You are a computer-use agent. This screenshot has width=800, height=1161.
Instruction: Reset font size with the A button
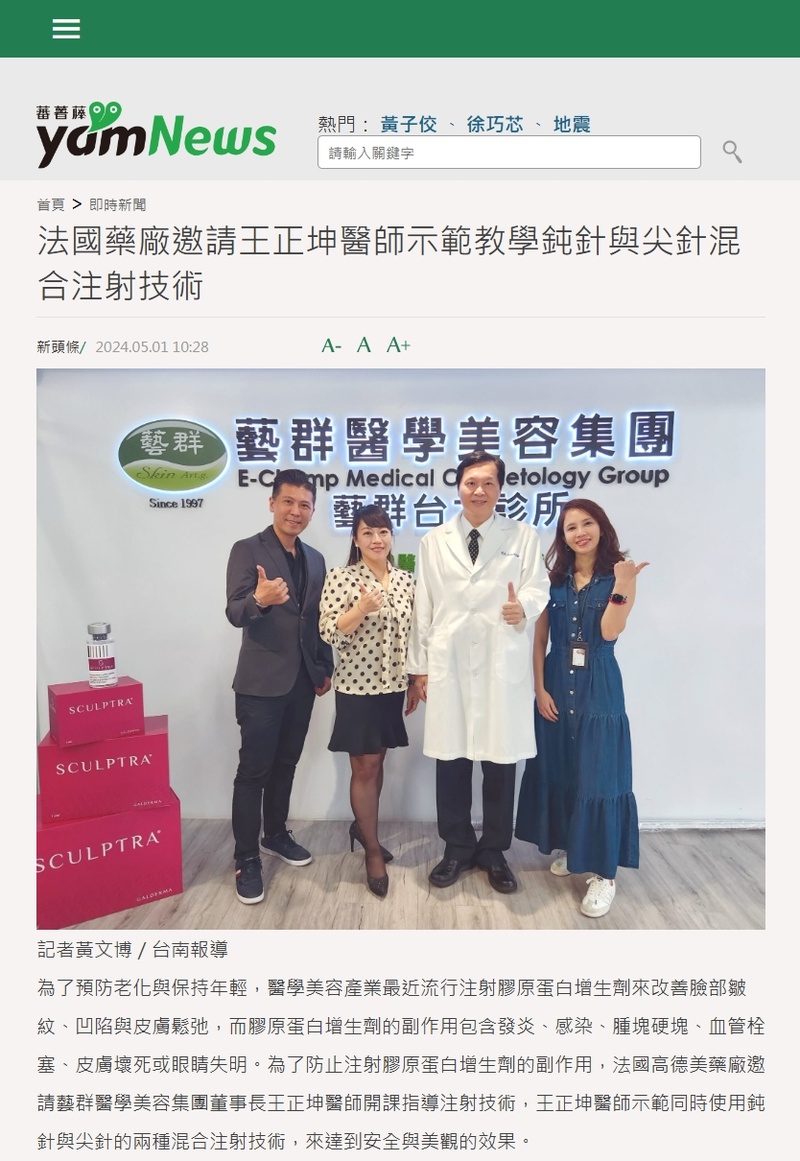(x=364, y=346)
